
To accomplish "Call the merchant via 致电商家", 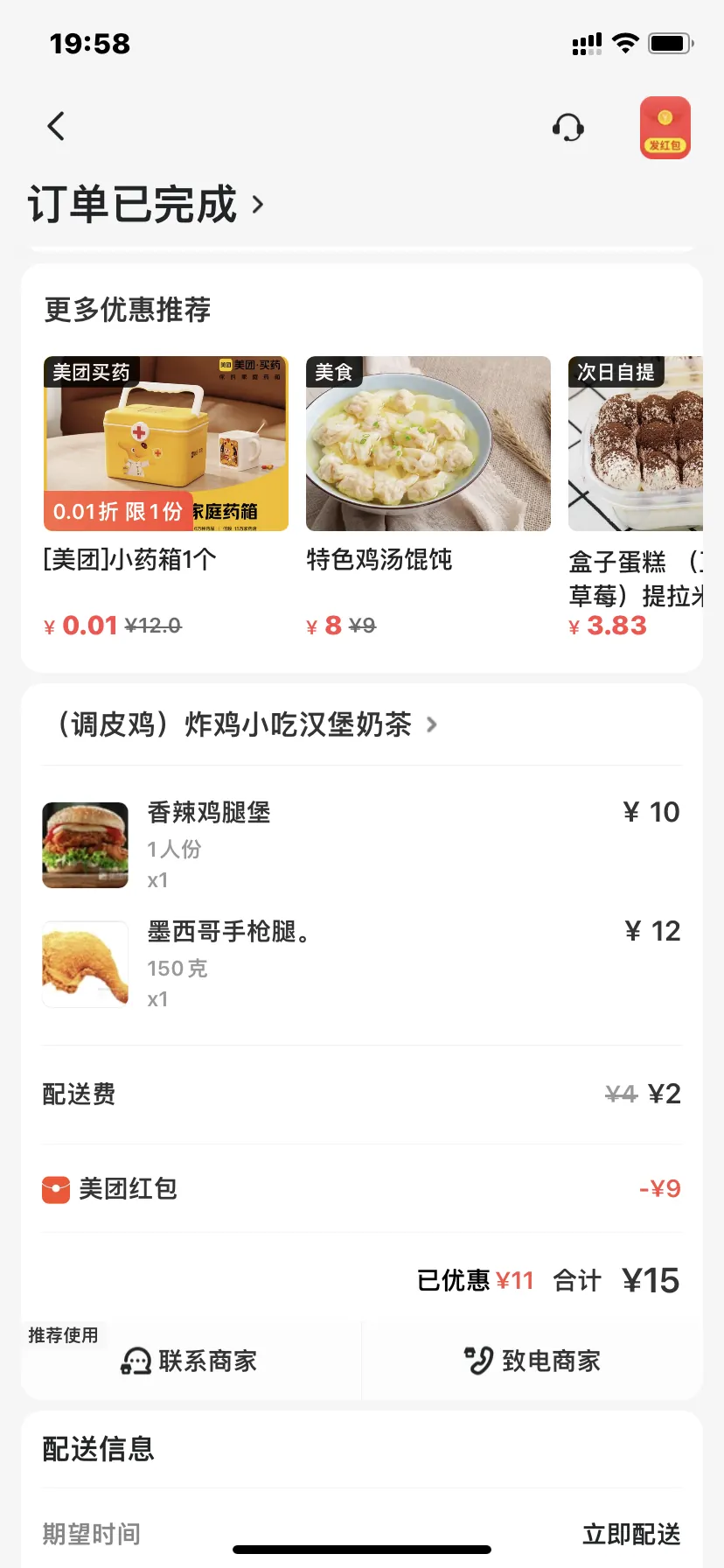I will [x=533, y=1361].
